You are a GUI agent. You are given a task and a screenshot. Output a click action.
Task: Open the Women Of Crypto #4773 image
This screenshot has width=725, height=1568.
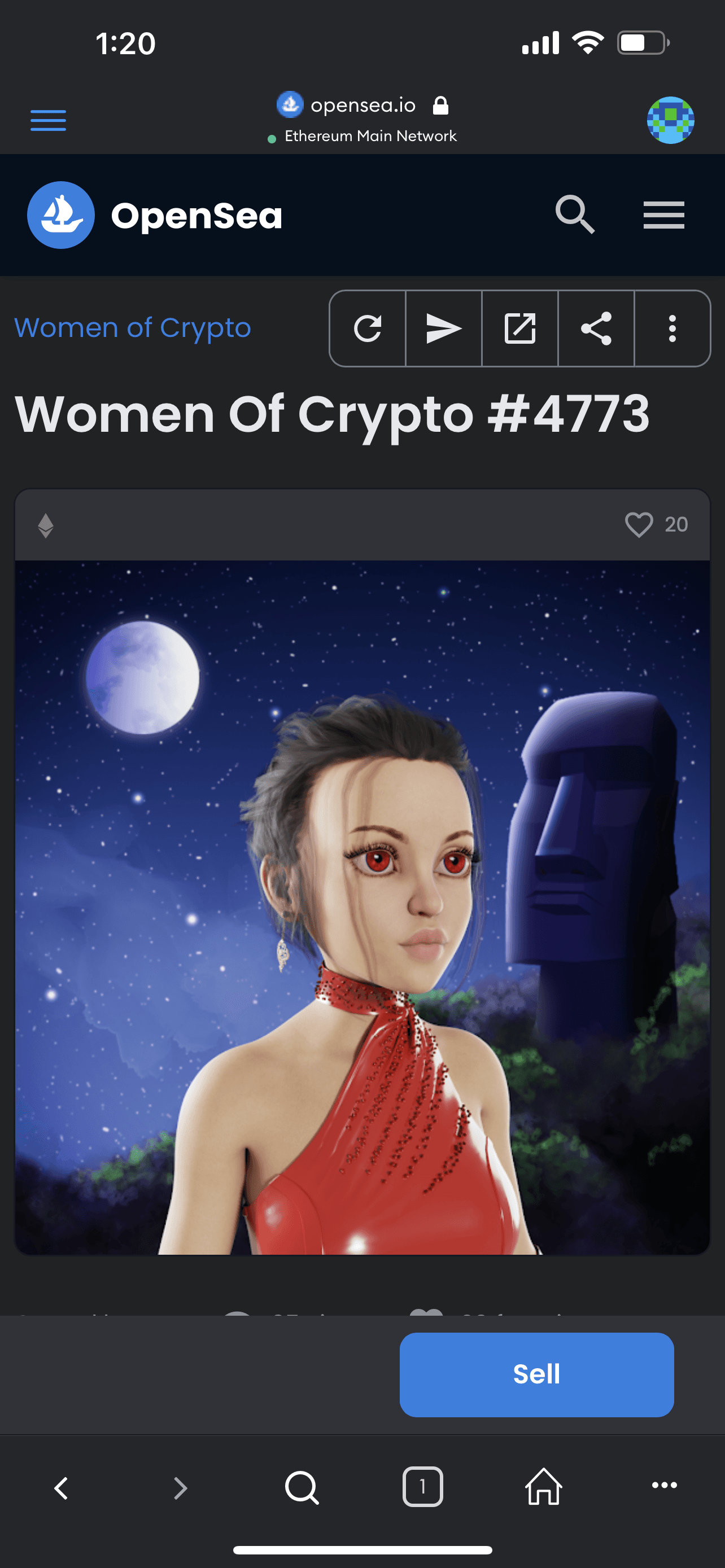363,908
